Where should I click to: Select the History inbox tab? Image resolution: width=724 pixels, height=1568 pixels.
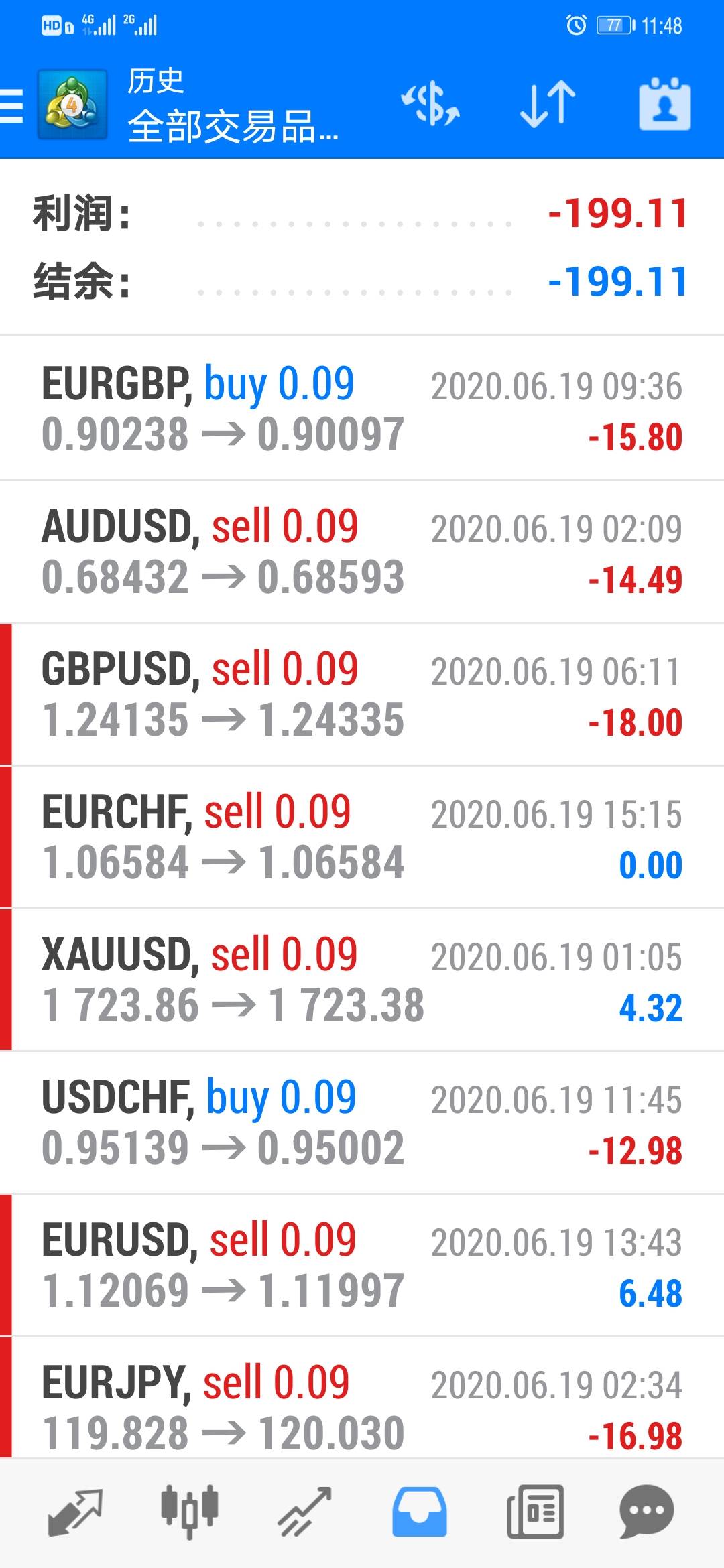click(x=420, y=1512)
